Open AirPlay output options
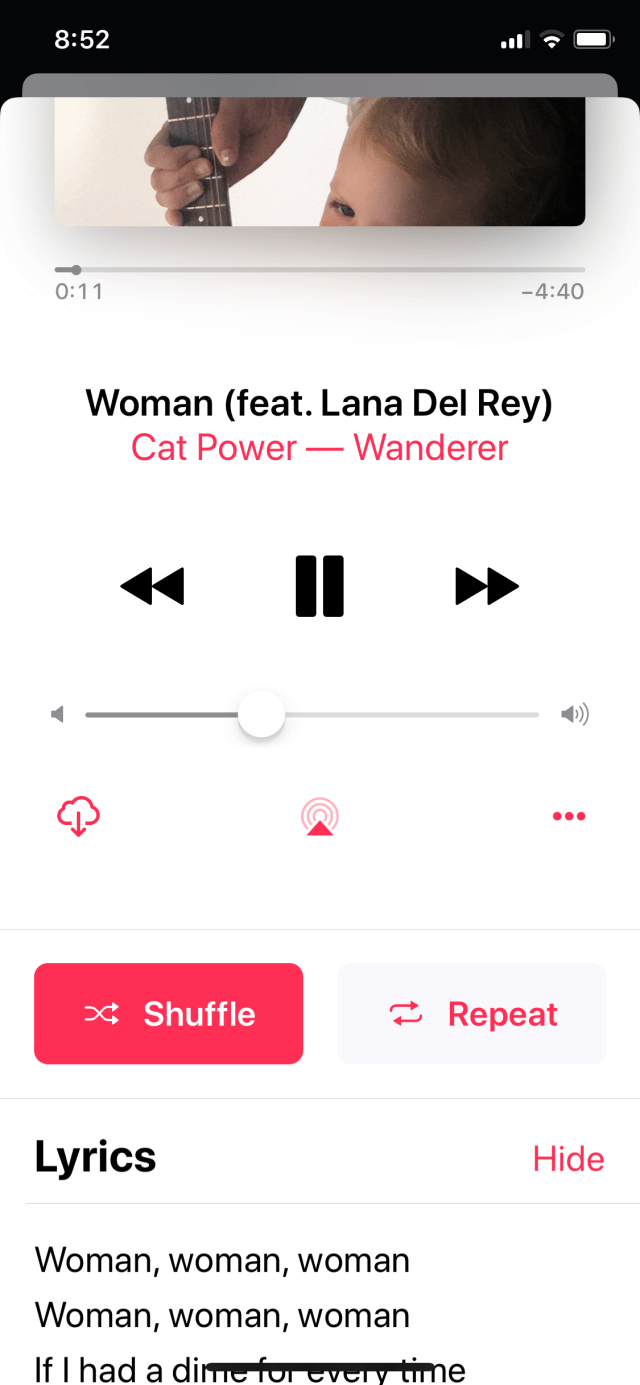This screenshot has width=640, height=1385. click(320, 816)
